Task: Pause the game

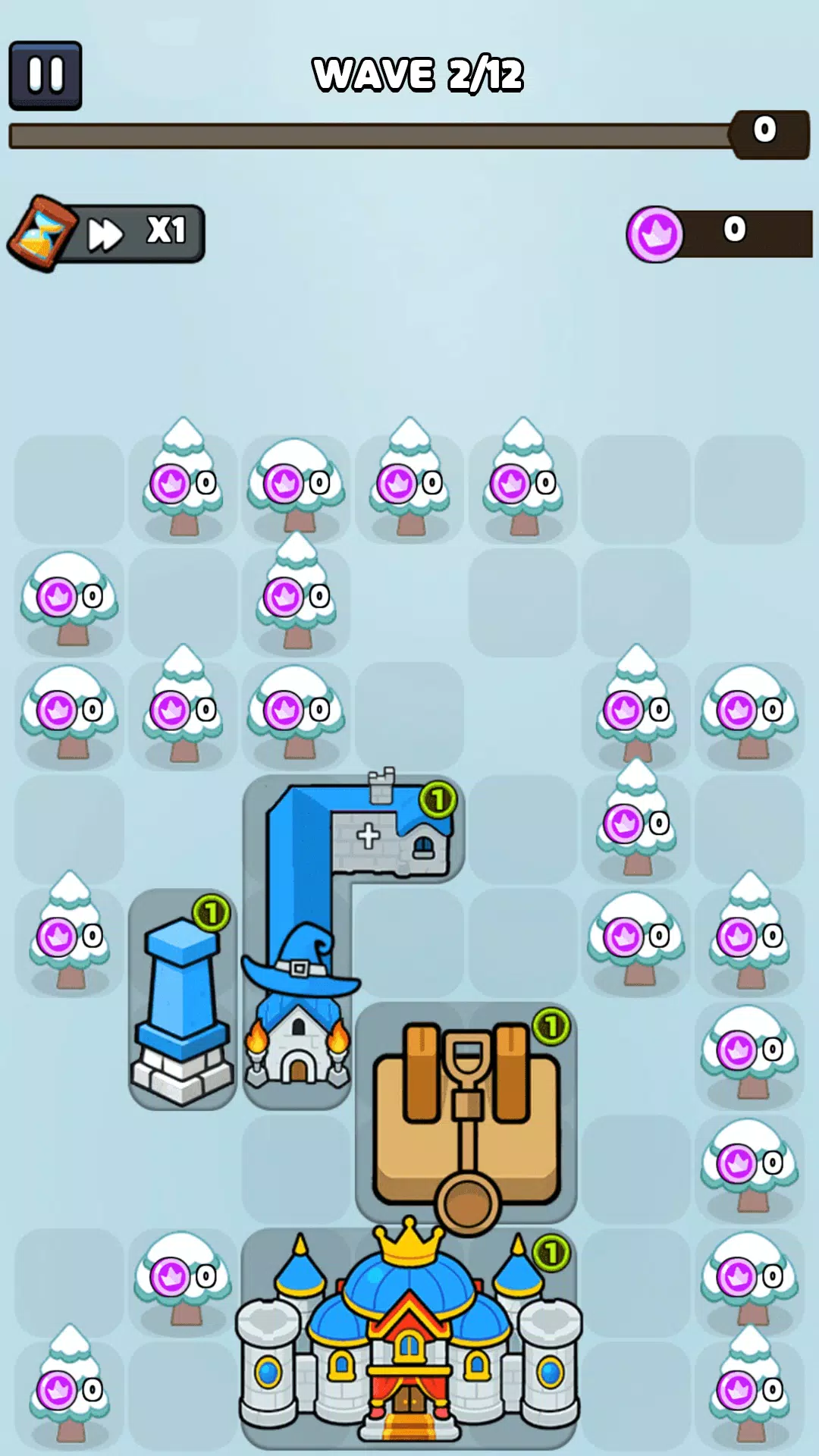Action: click(x=45, y=76)
